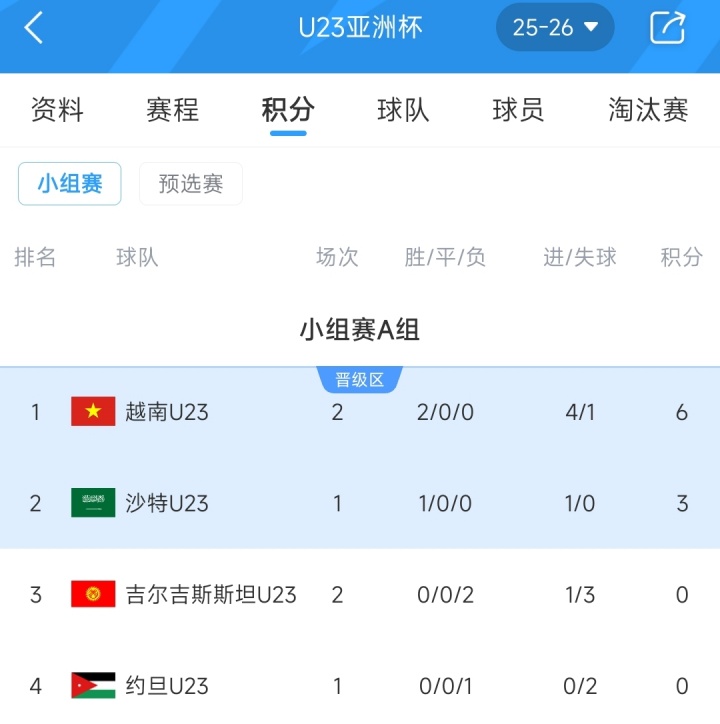Switch to the 赛程 tab
The height and width of the screenshot is (724, 720).
point(173,110)
